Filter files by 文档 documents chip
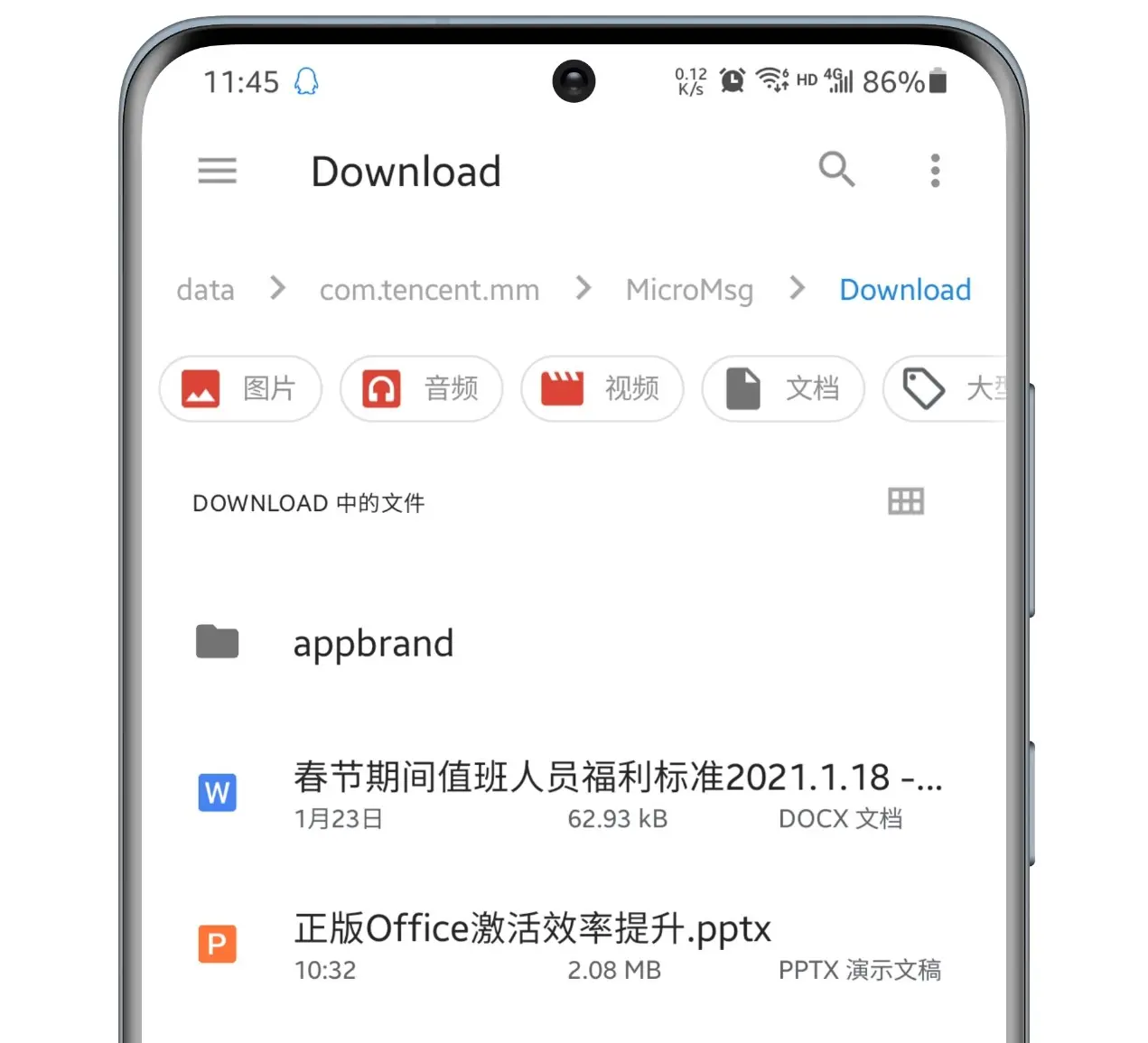The width and height of the screenshot is (1148, 1043). tap(783, 389)
